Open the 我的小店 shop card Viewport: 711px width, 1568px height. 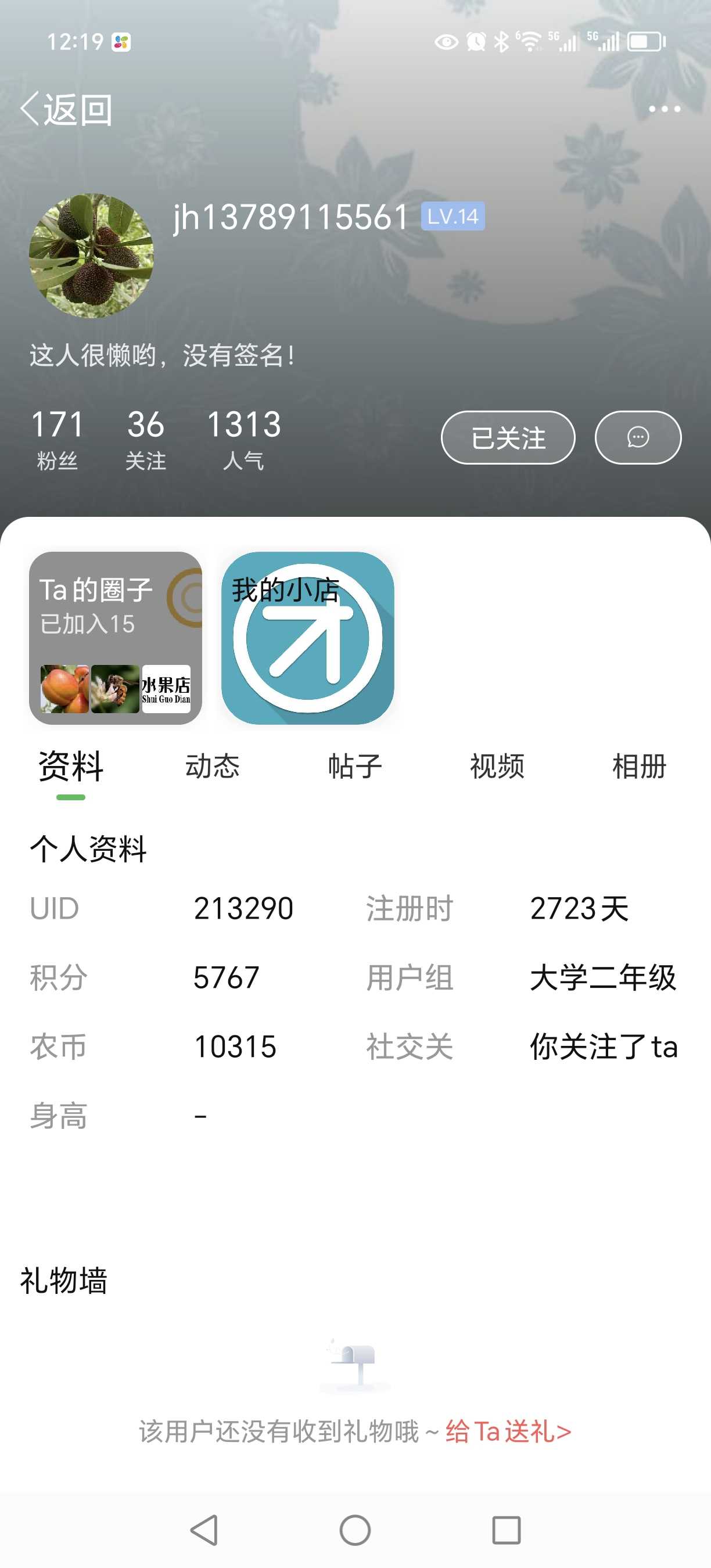pyautogui.click(x=307, y=638)
